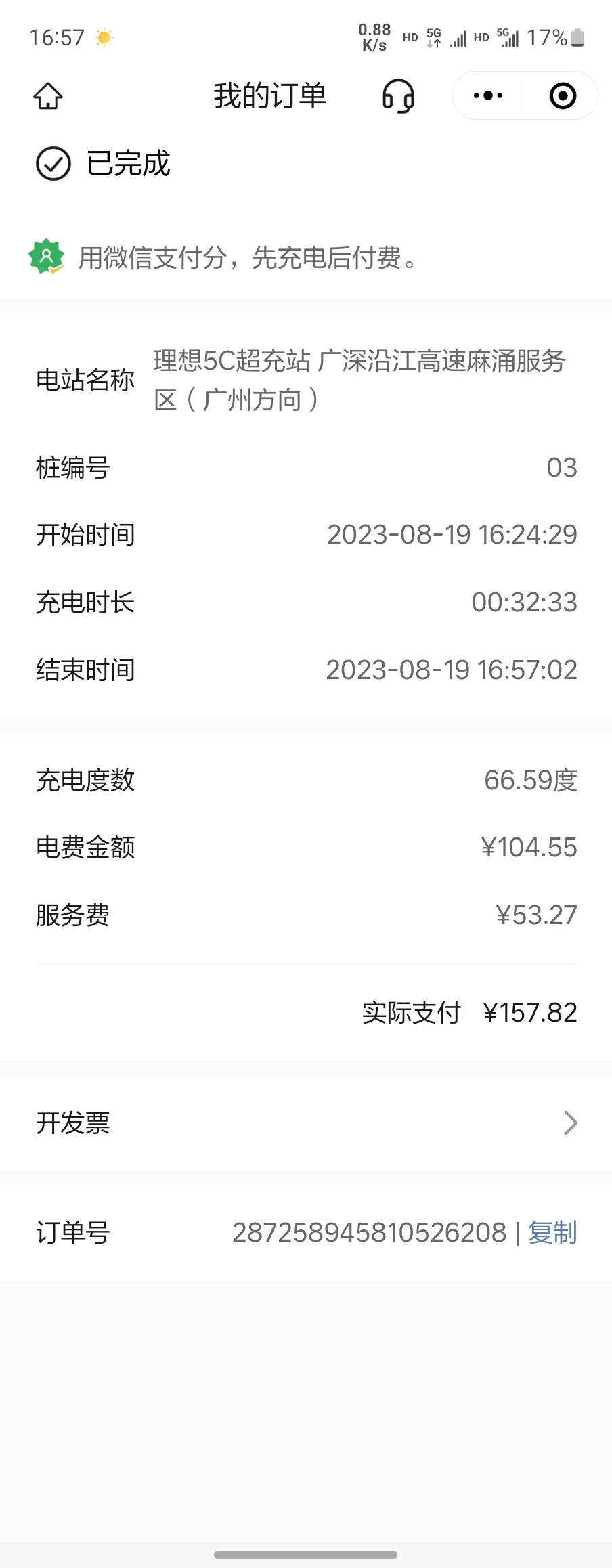Screen dimensions: 612x1568
Task: Copy the order number with 复制
Action: point(552,1233)
